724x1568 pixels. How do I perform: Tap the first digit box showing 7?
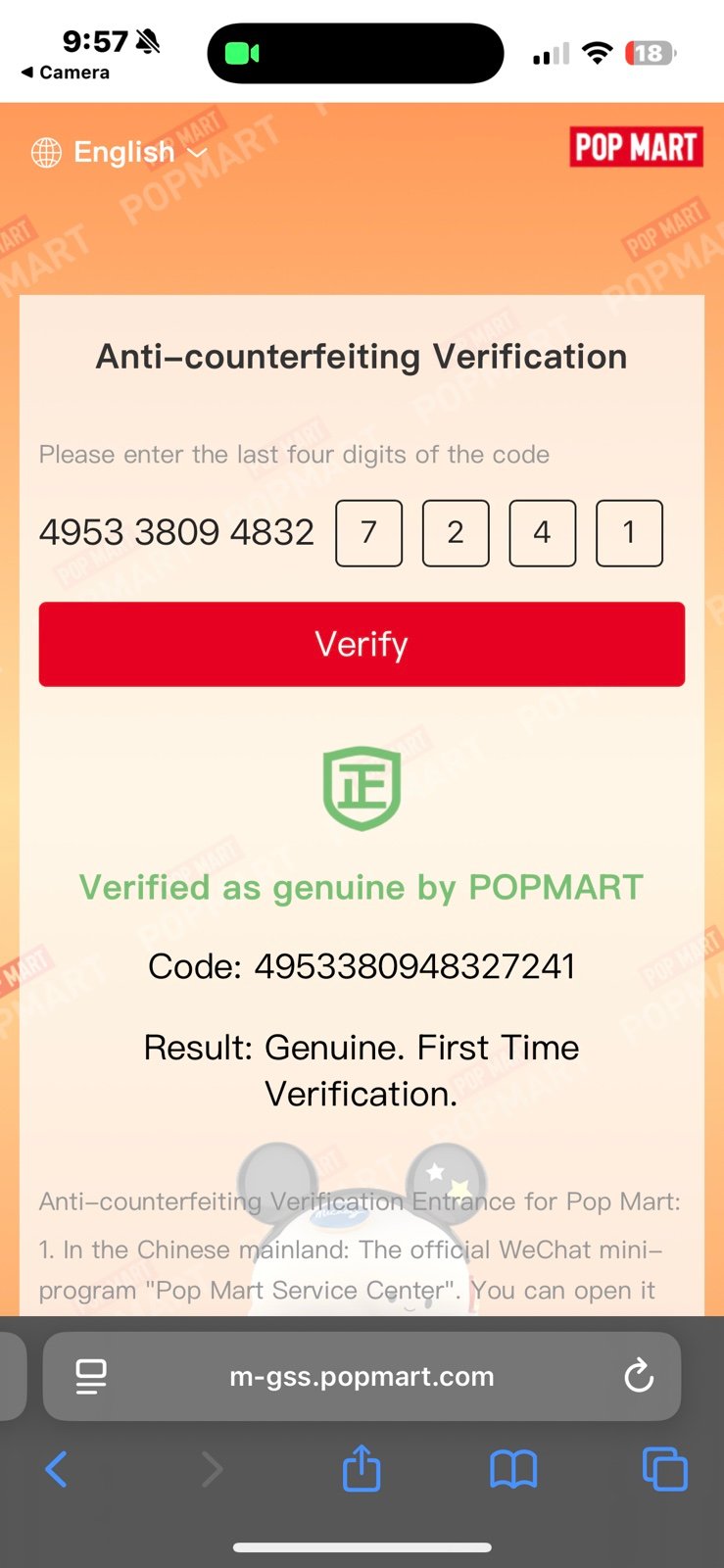(x=369, y=533)
